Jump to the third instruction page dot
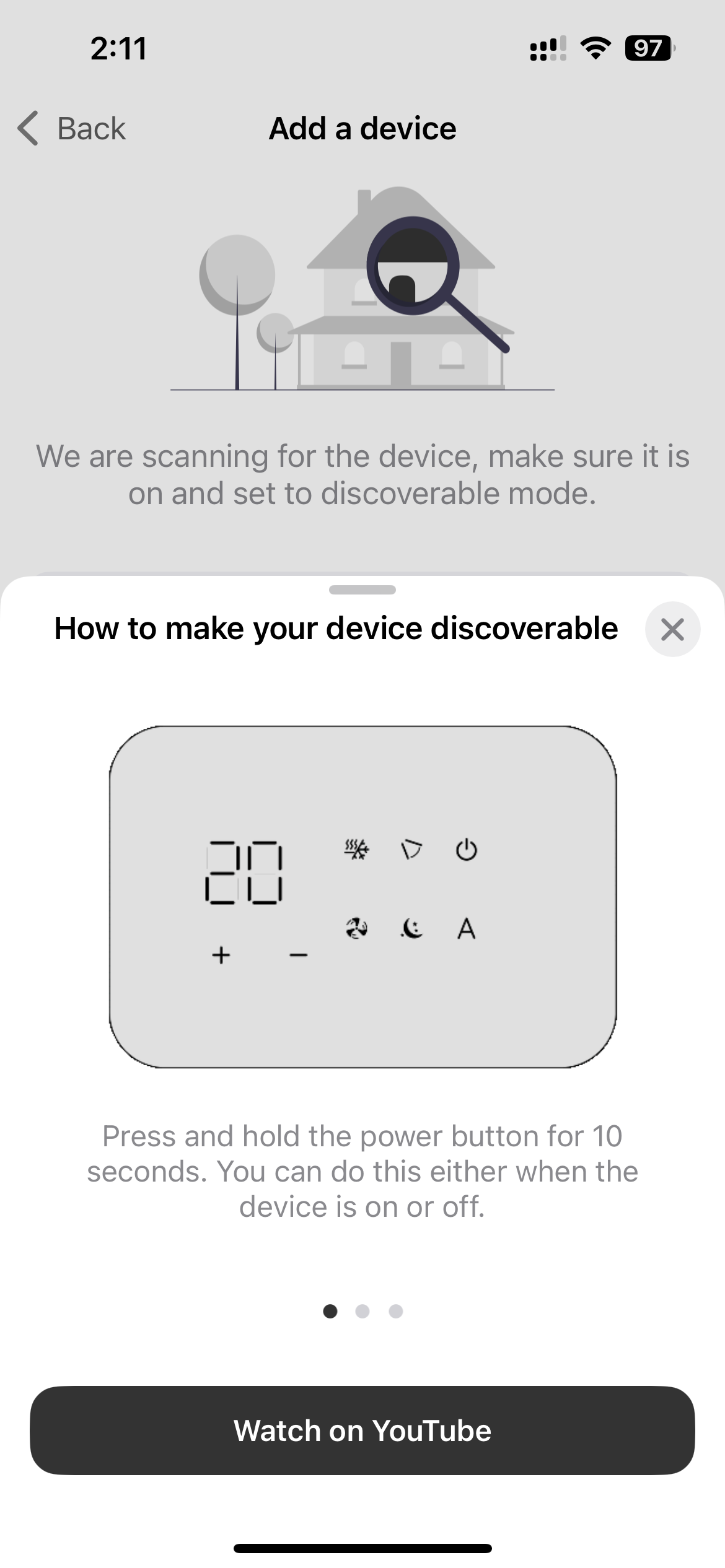The width and height of the screenshot is (725, 1568). [x=396, y=1311]
